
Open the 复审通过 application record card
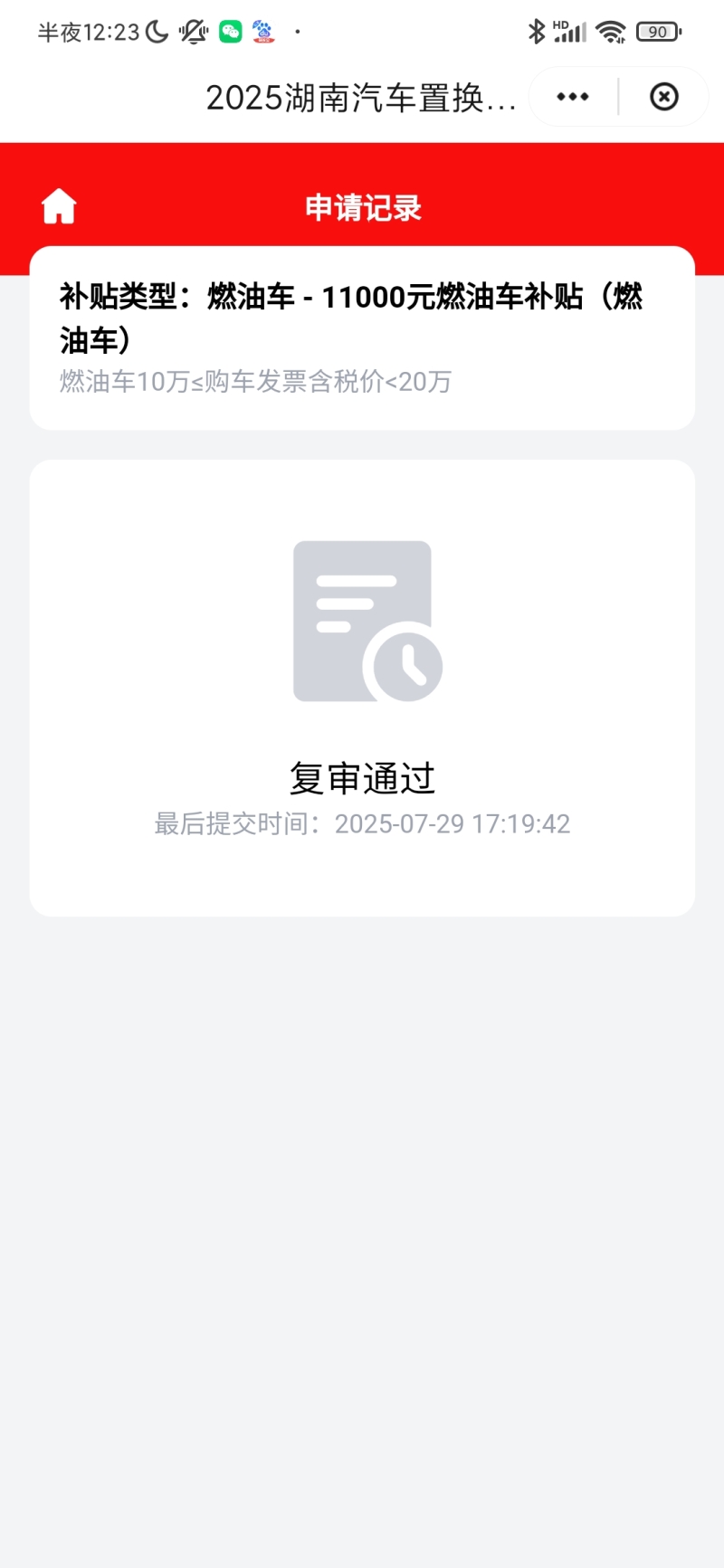(x=362, y=688)
